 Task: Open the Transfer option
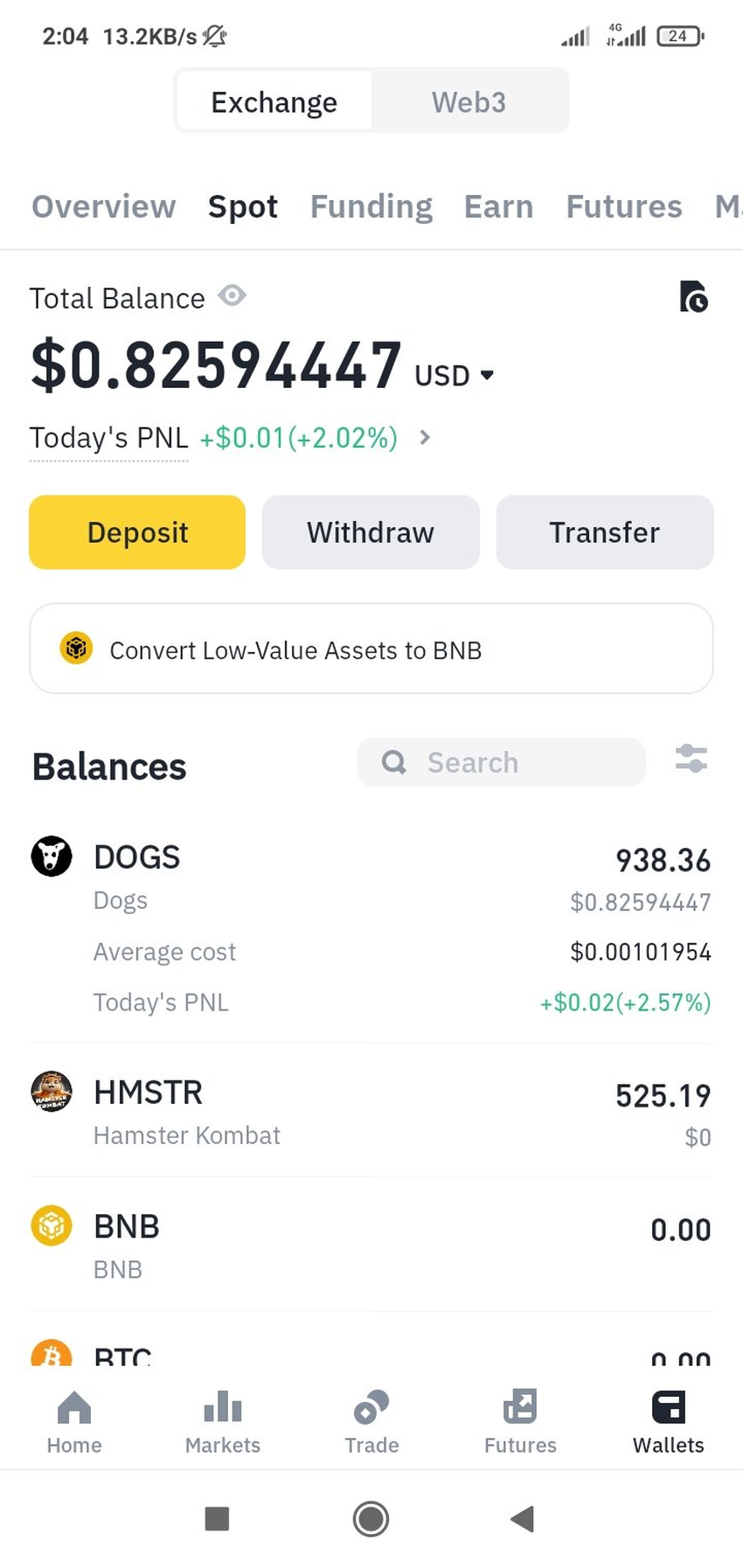pos(605,532)
